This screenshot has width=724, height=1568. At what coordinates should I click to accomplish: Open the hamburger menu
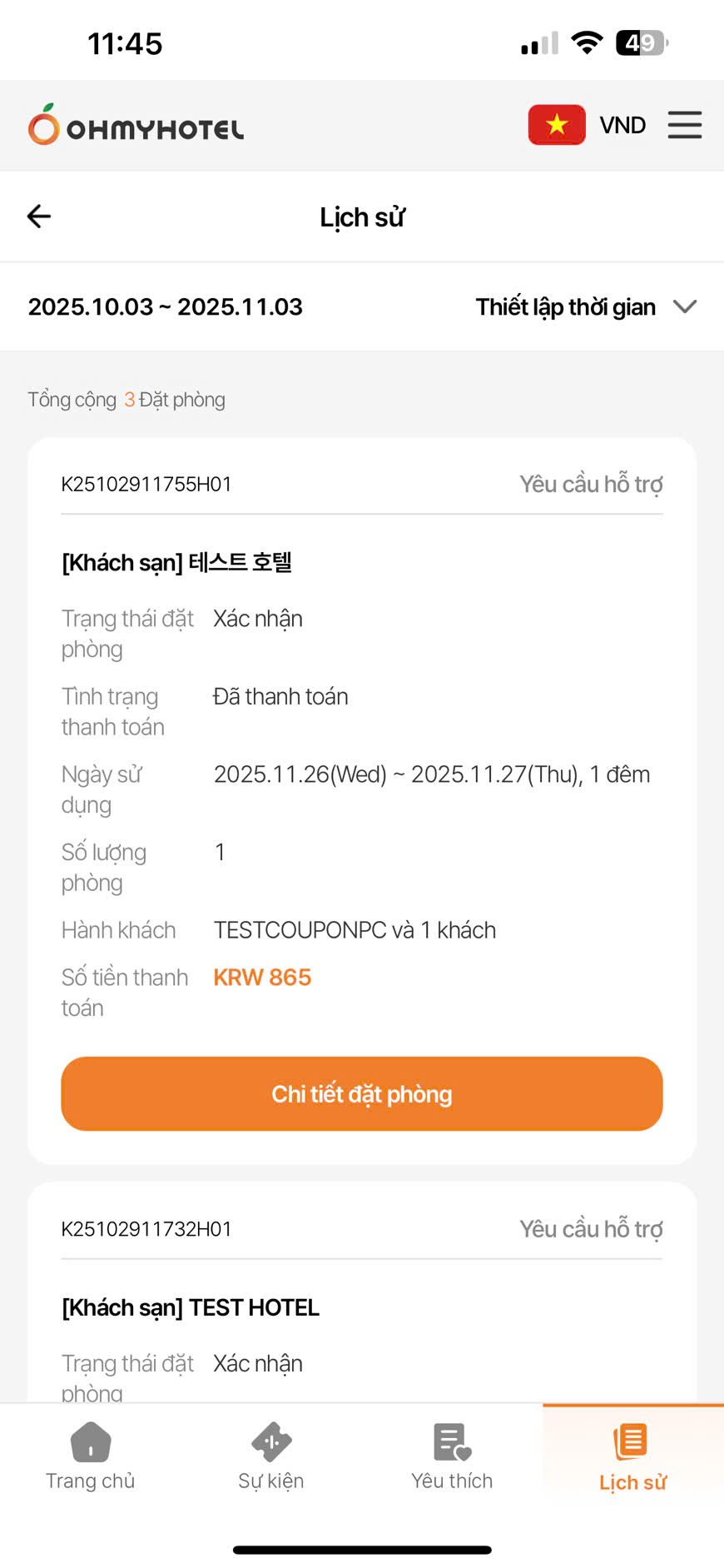(684, 125)
